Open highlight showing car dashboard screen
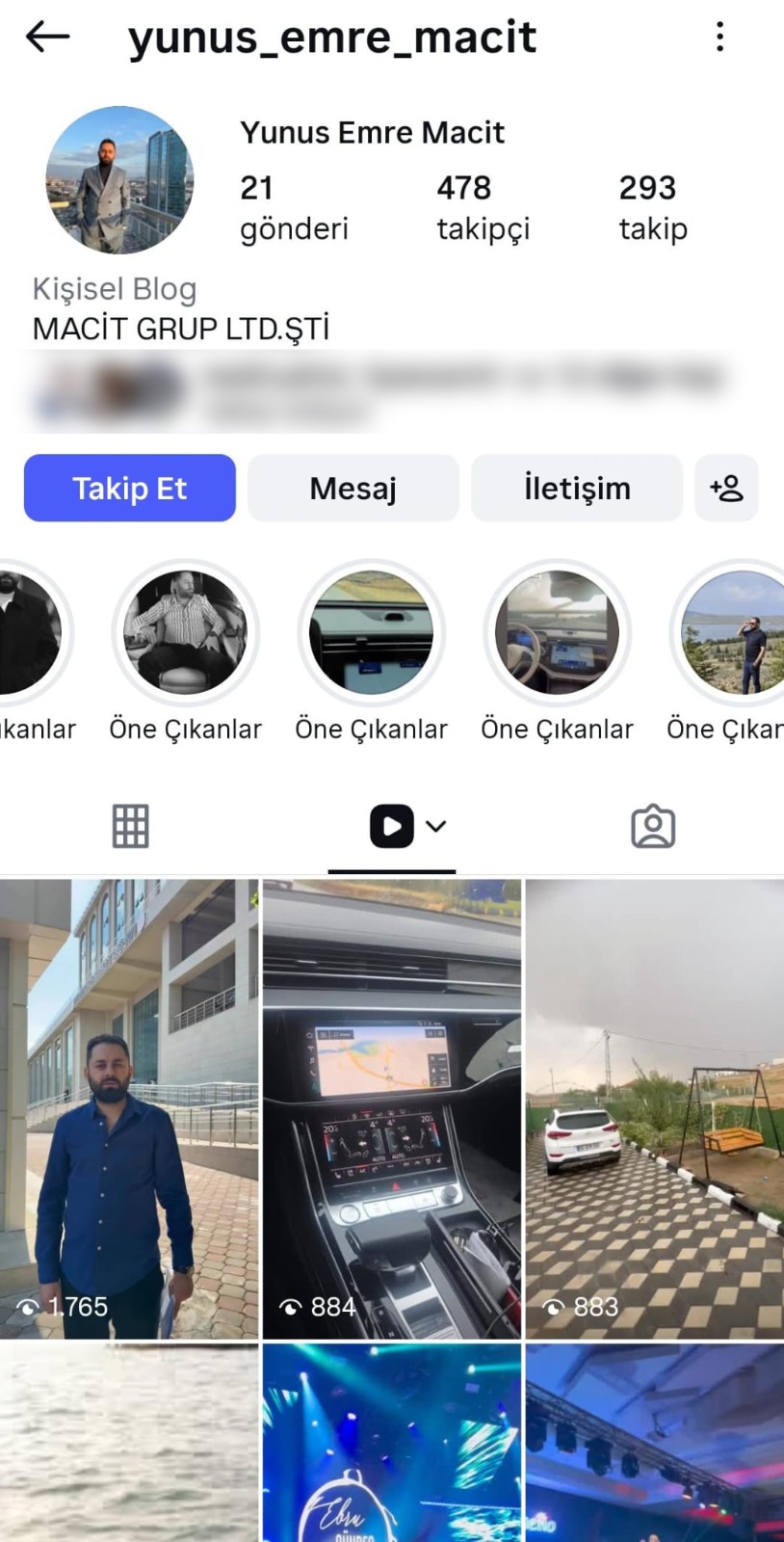Viewport: 784px width, 1542px height. click(x=371, y=633)
